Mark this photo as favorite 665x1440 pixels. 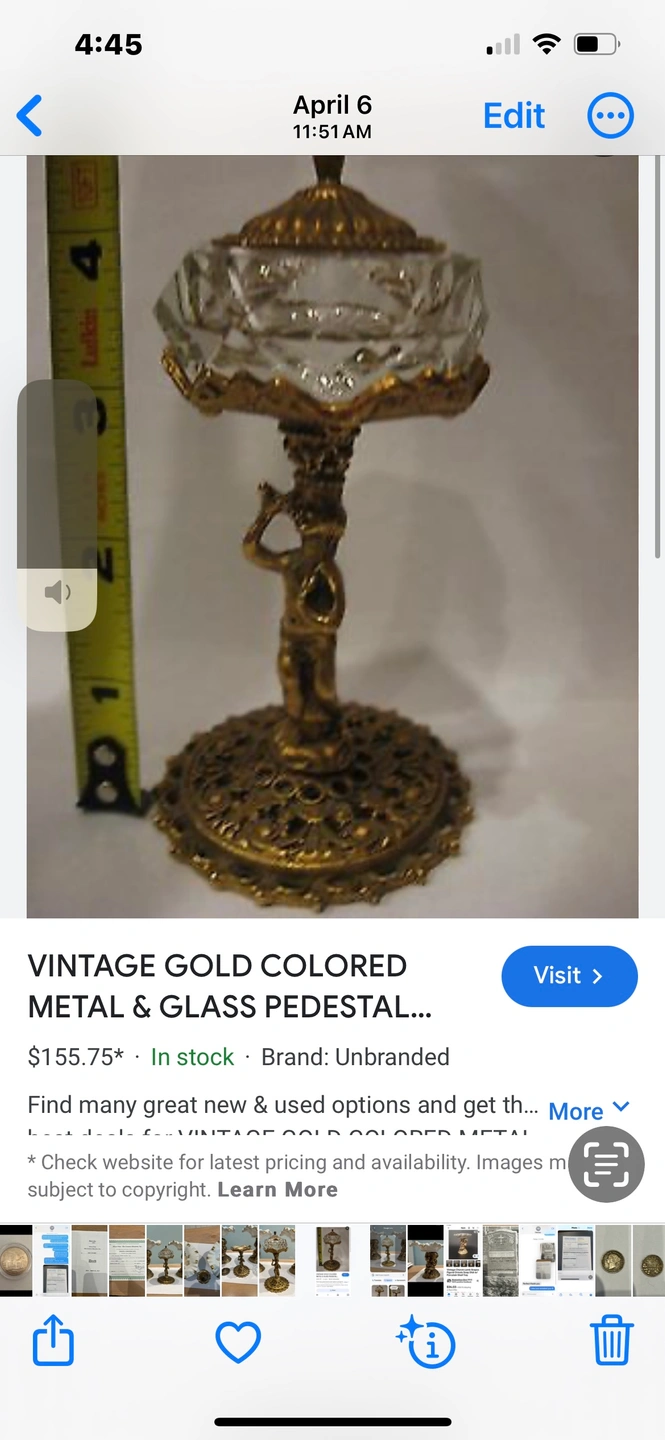238,1341
